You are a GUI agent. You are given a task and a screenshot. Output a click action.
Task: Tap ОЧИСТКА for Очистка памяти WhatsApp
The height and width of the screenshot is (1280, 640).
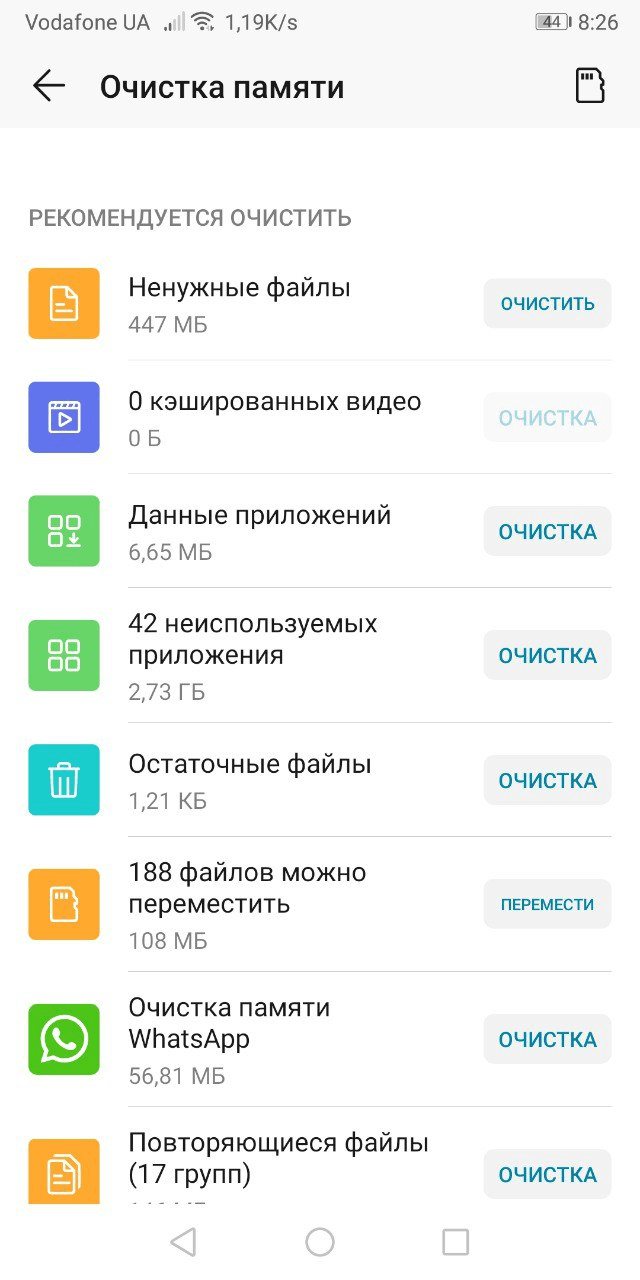tap(548, 1039)
